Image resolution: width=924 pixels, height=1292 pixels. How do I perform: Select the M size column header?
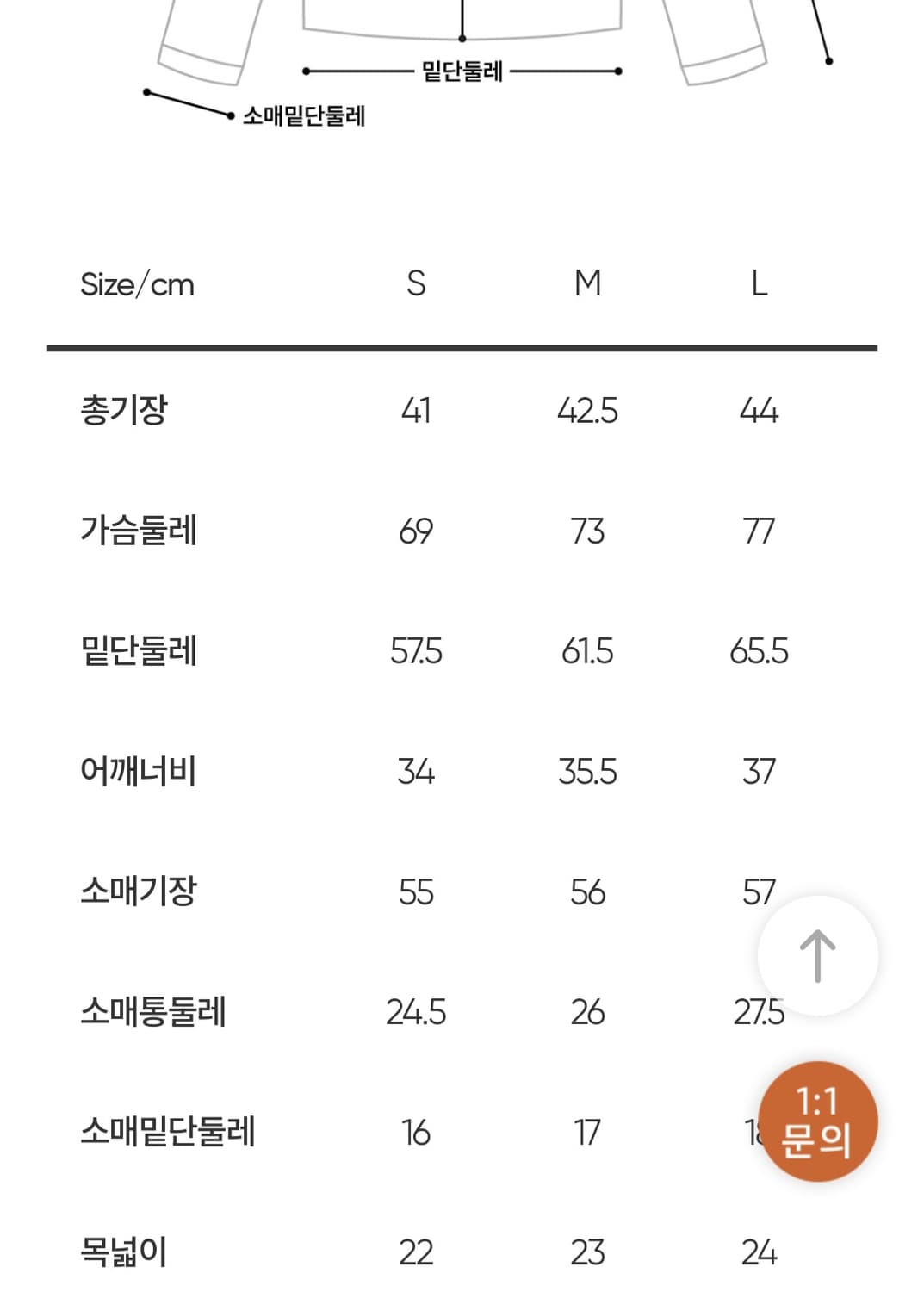(x=589, y=284)
